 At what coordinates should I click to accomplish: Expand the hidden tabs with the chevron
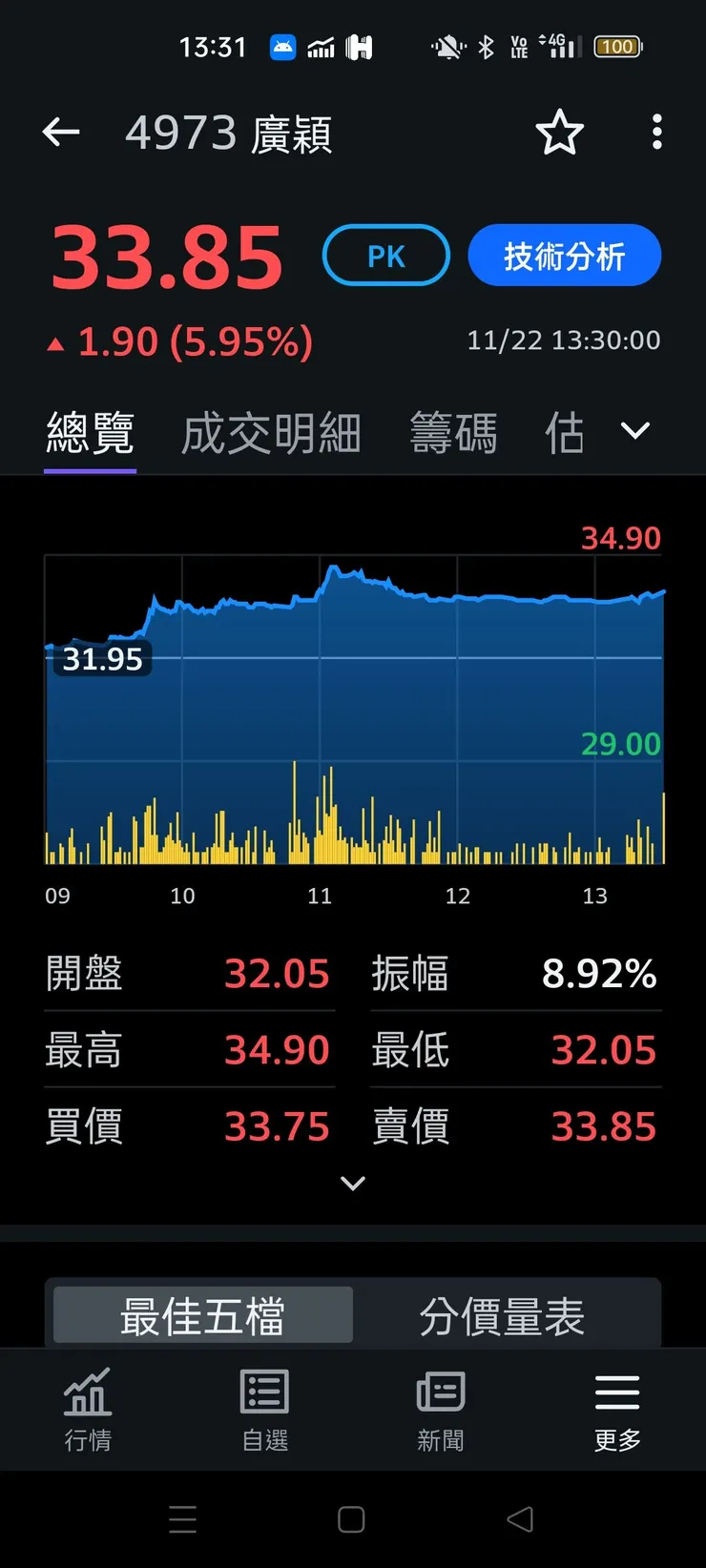click(x=634, y=431)
